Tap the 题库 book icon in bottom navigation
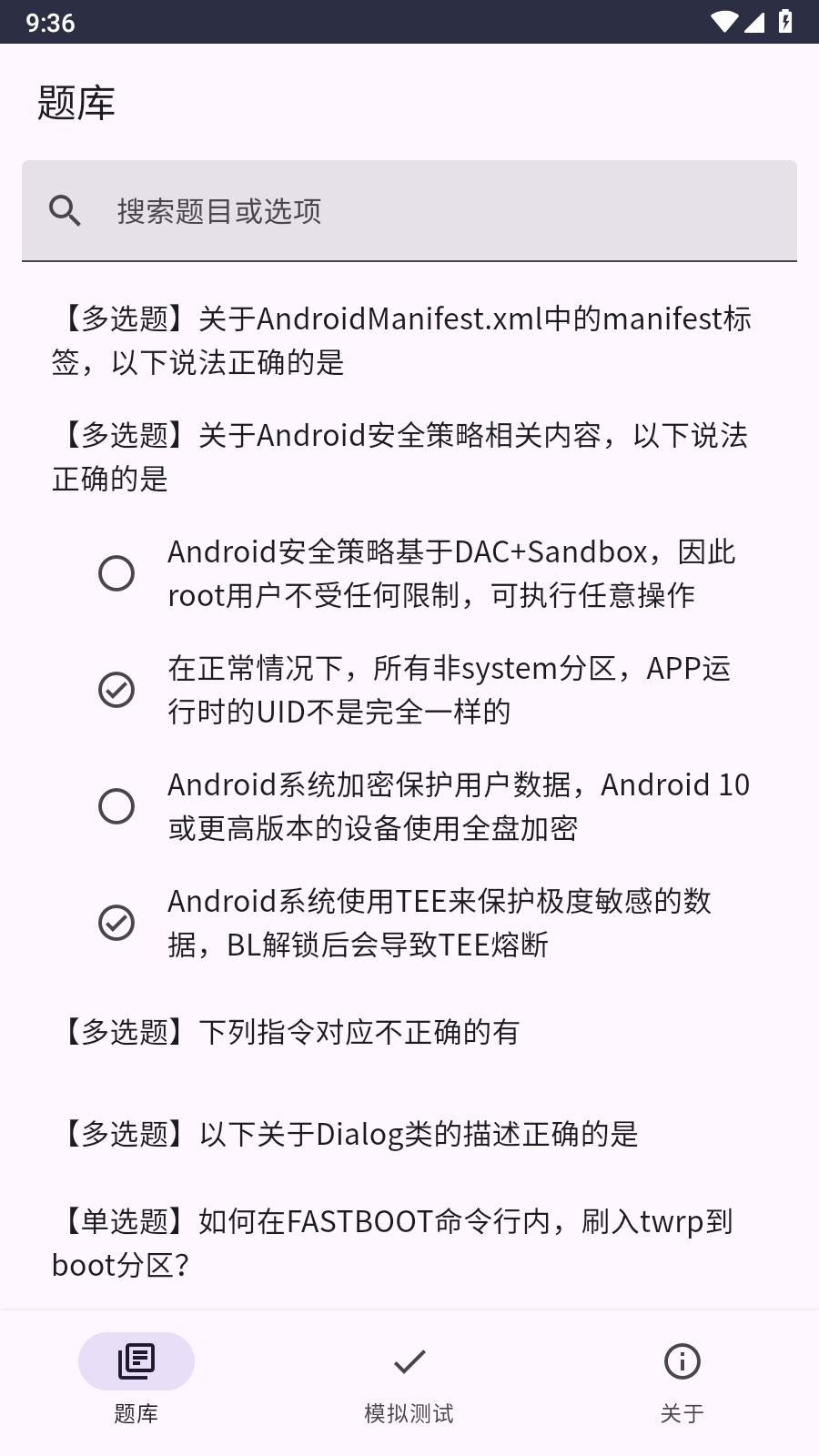 pyautogui.click(x=136, y=1361)
